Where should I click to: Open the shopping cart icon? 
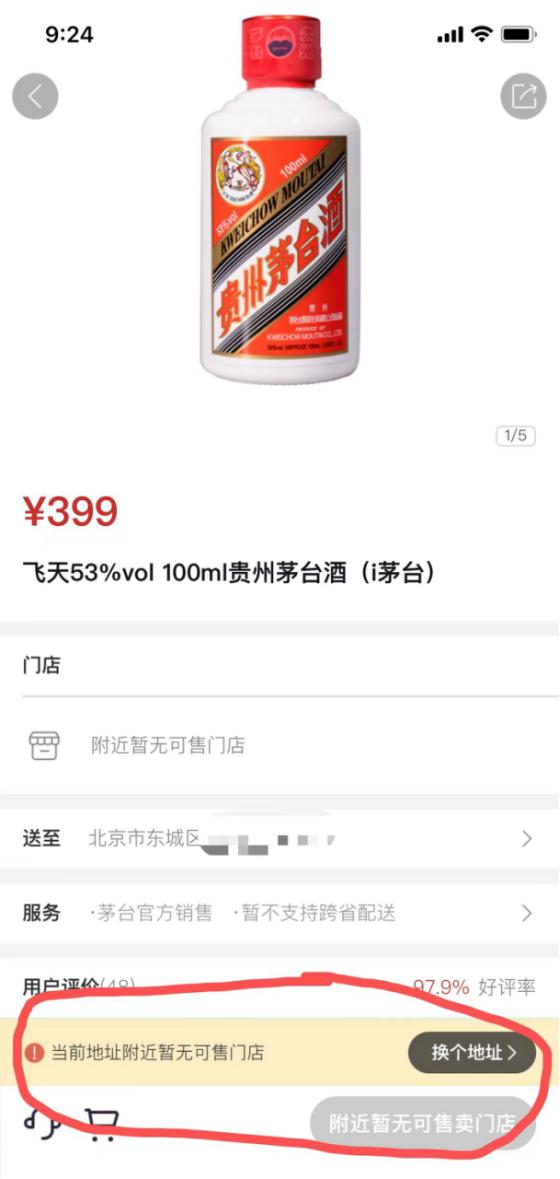click(101, 1125)
